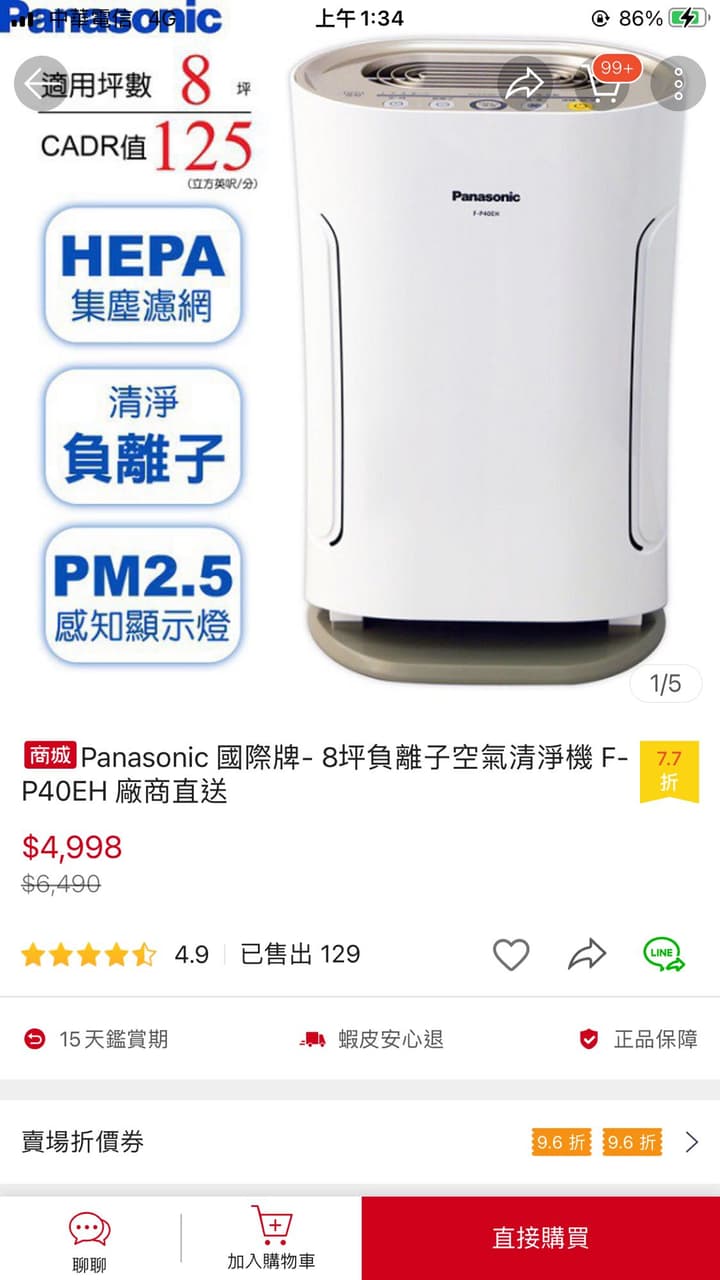Open the three-dot overflow menu
This screenshot has height=1280, width=720.
click(x=678, y=83)
